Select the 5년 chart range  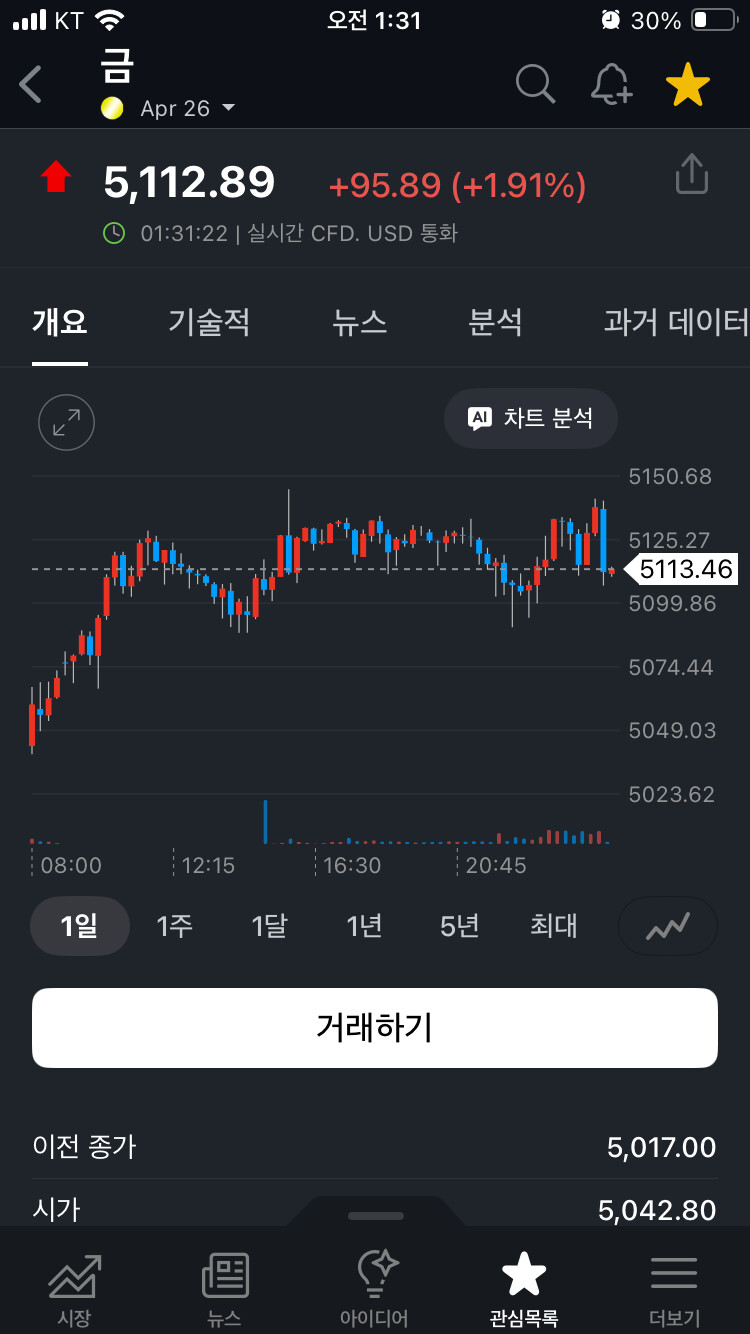coord(459,926)
